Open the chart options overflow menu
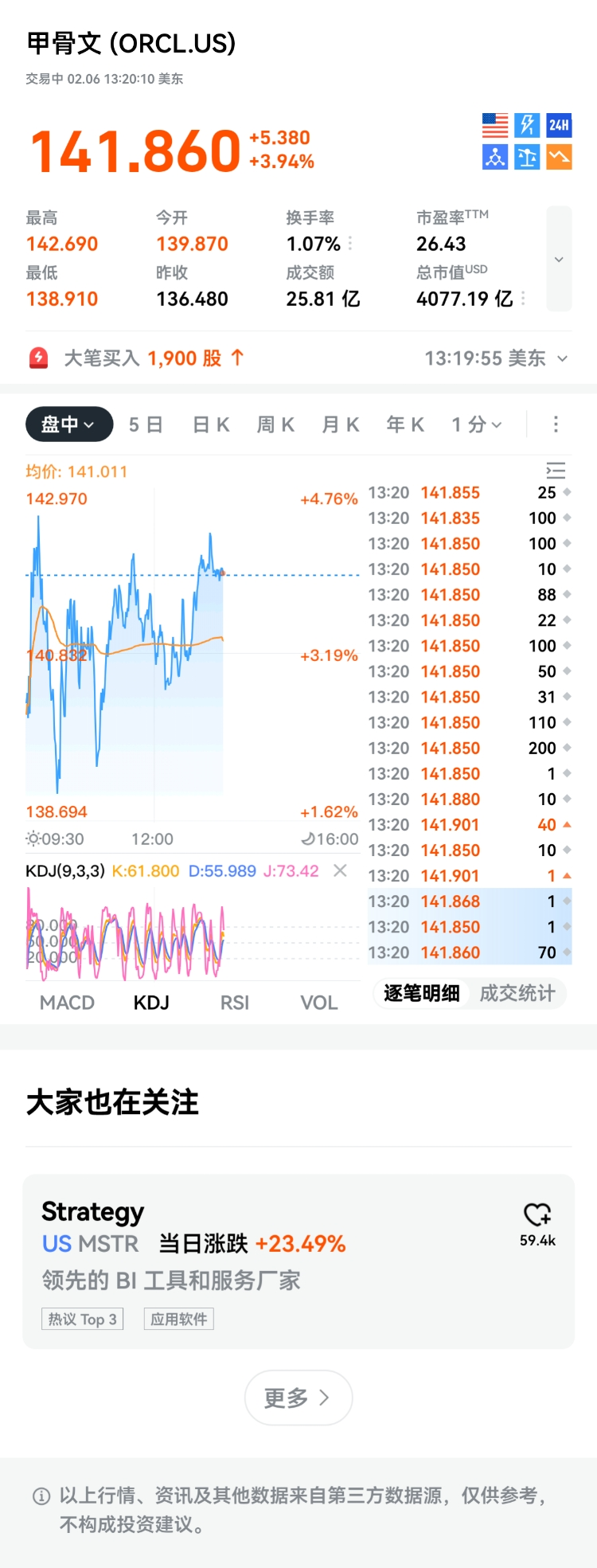This screenshot has height=1568, width=597. click(556, 424)
